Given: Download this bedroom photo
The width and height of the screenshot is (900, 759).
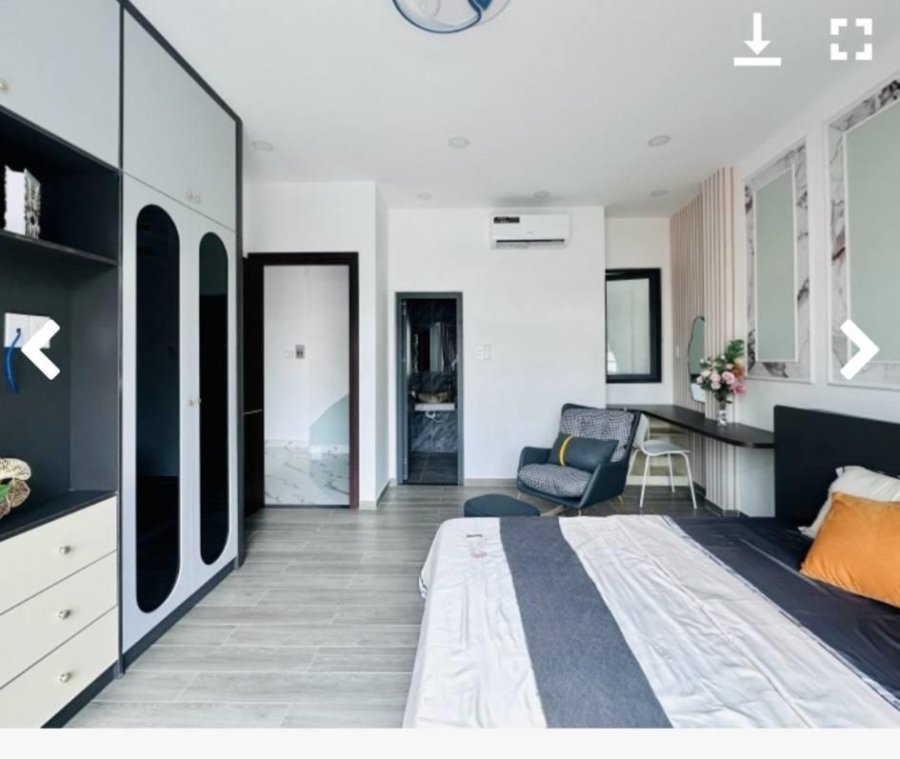Looking at the screenshot, I should [x=757, y=40].
